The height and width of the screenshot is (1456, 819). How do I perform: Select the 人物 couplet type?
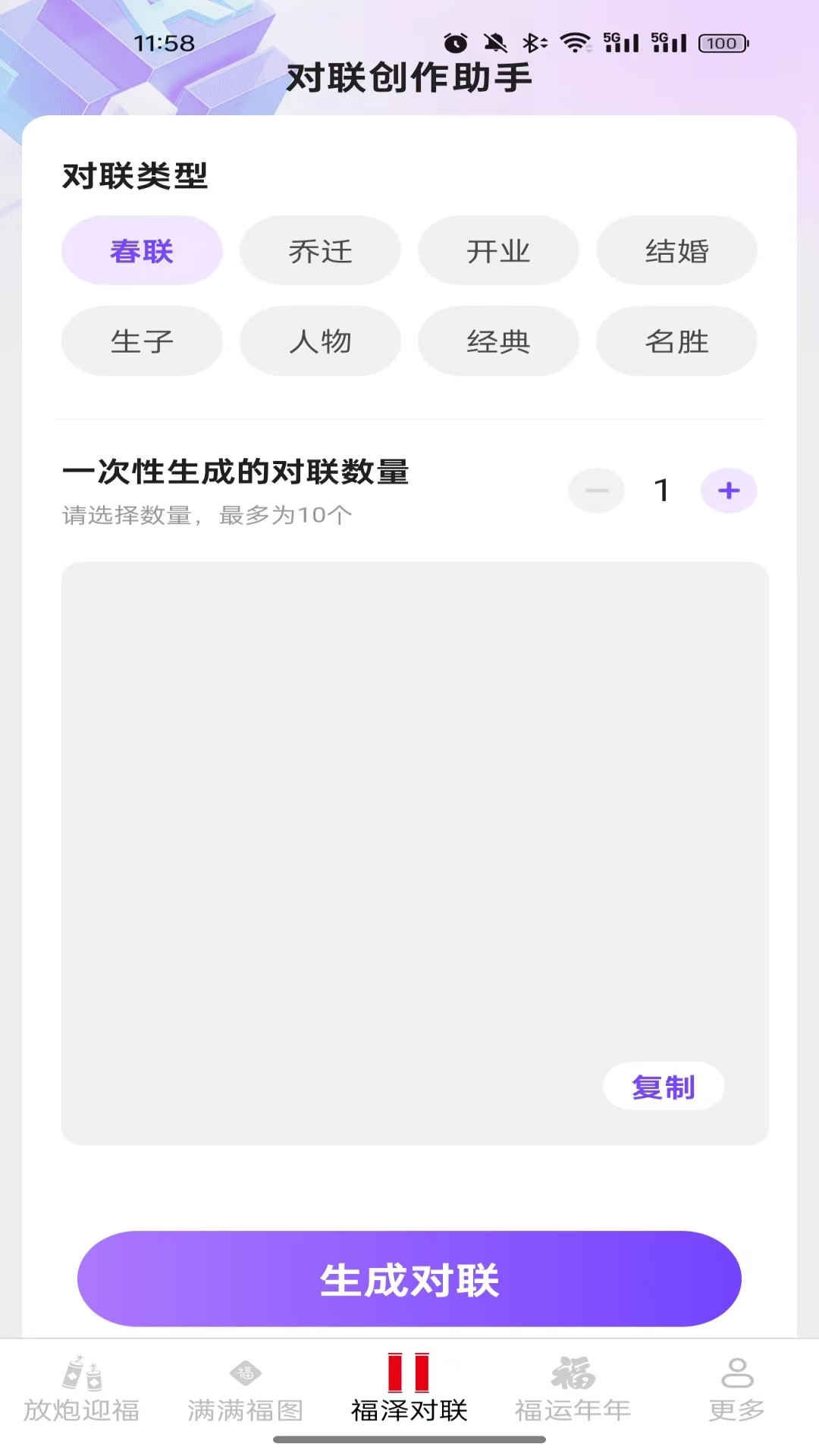tap(320, 341)
